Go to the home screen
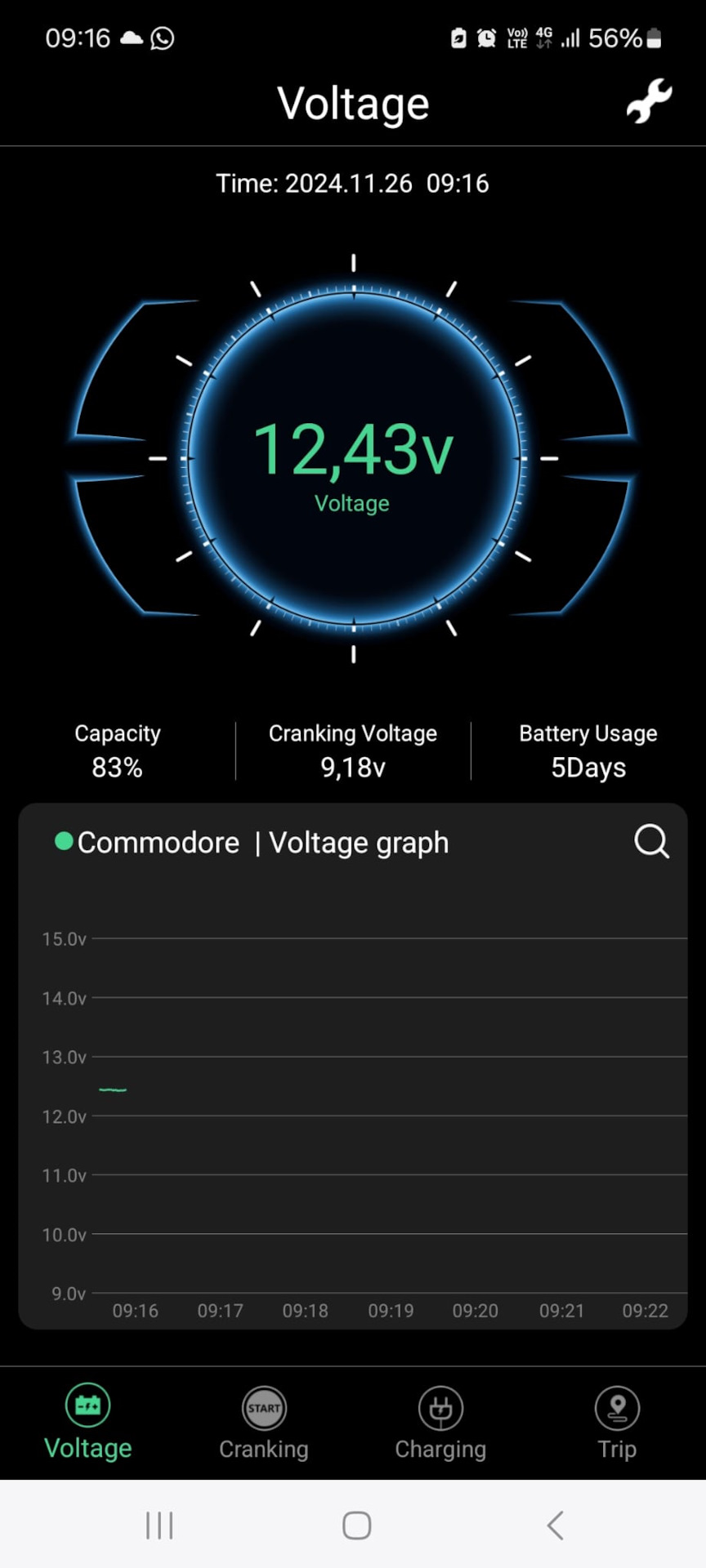 point(356,1525)
